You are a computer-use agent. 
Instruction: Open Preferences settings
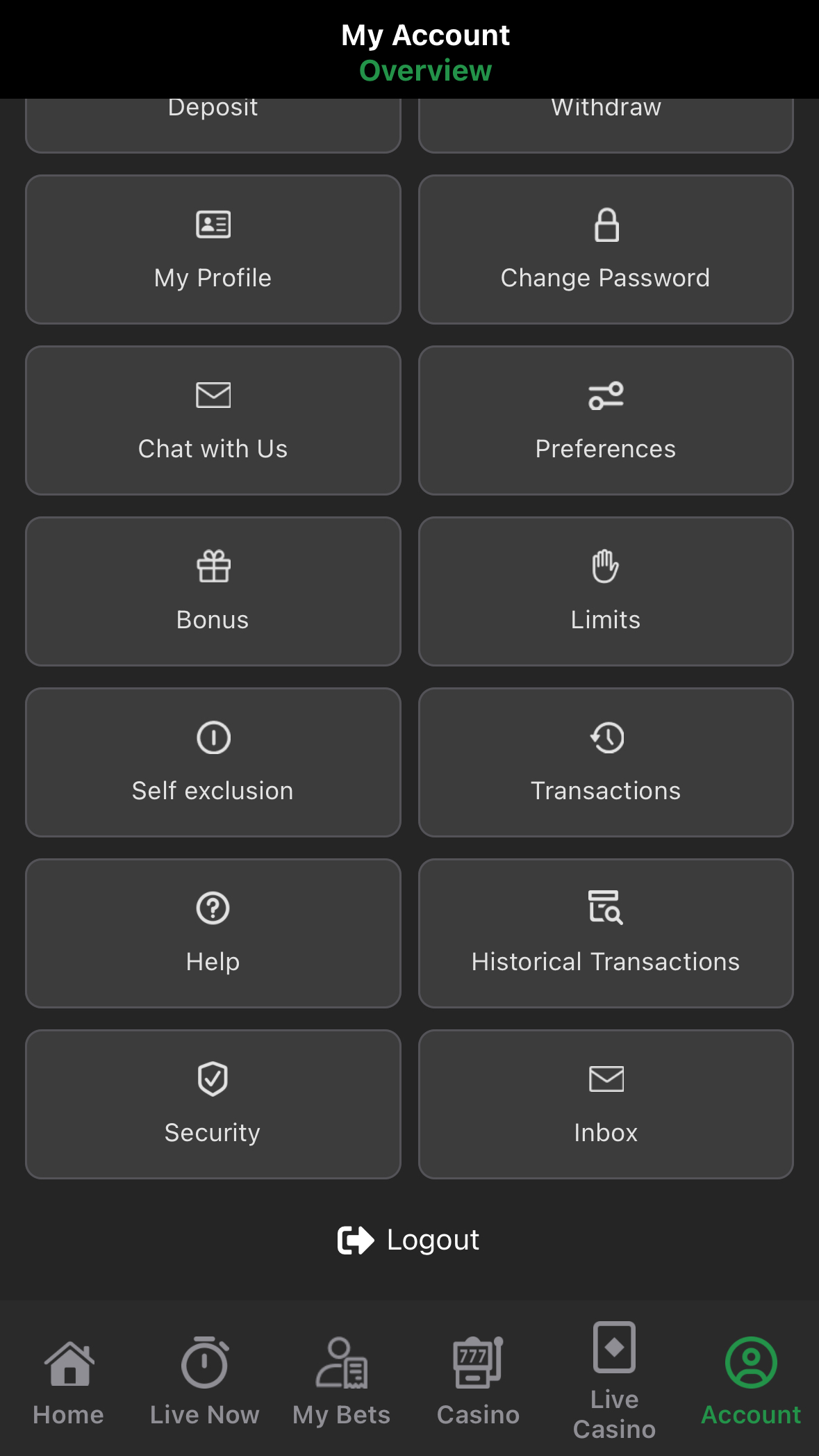click(606, 420)
